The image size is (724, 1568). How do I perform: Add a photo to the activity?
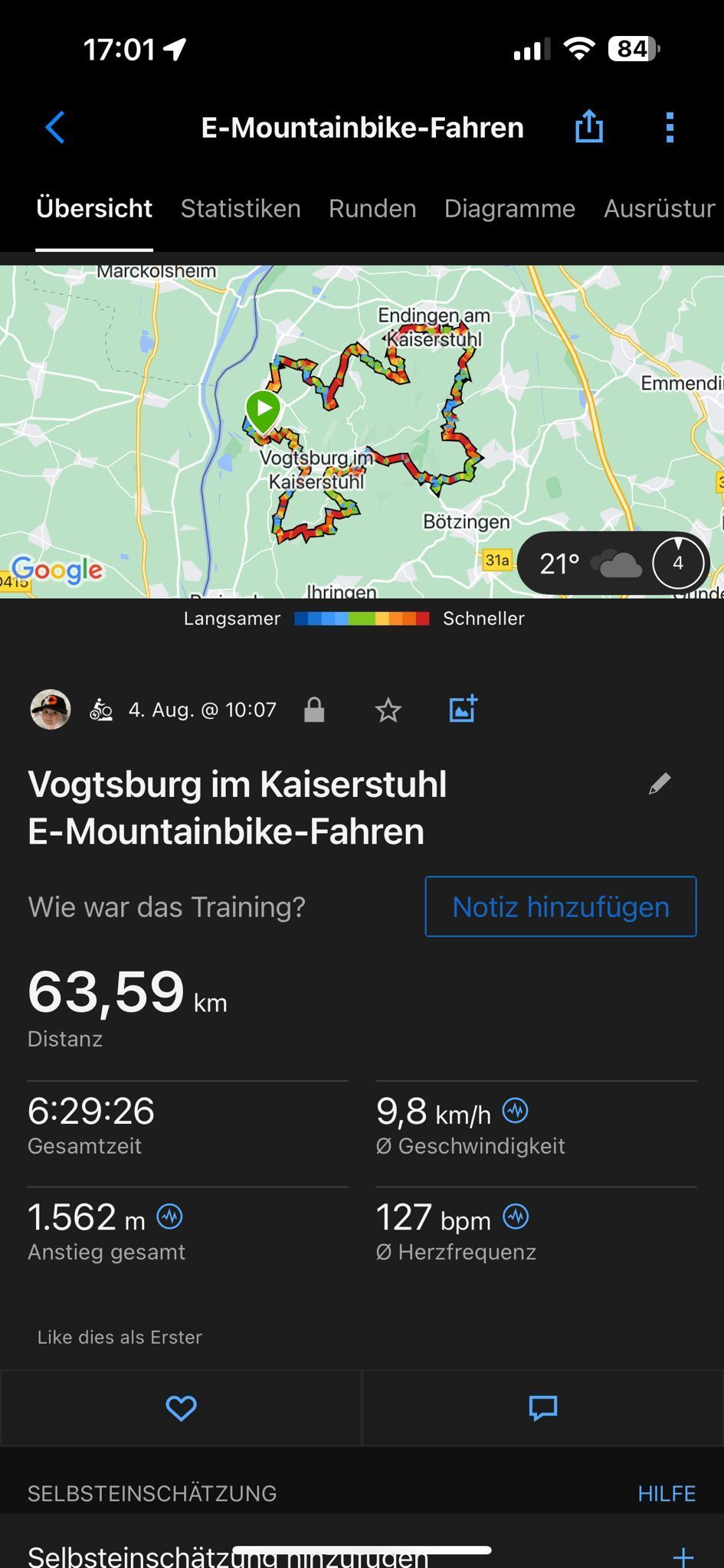pyautogui.click(x=463, y=709)
